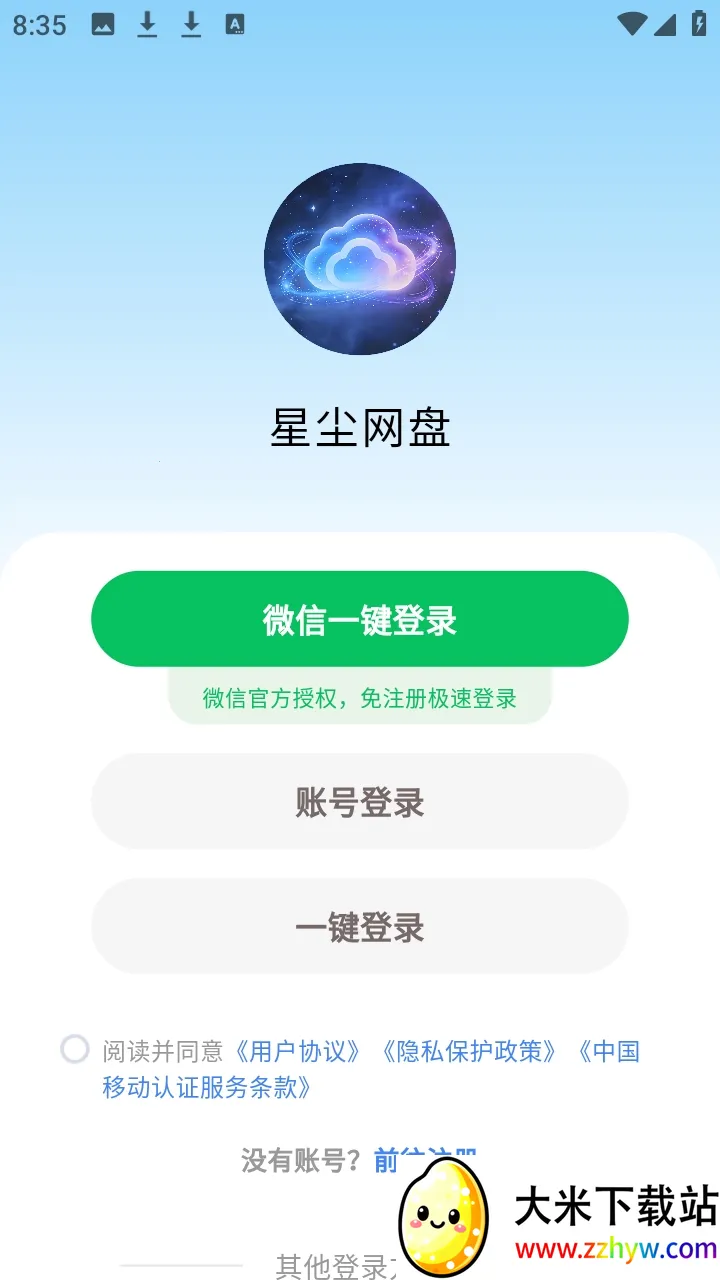Tap 前往注册 to register an account
This screenshot has height=1280, width=720.
(424, 1159)
